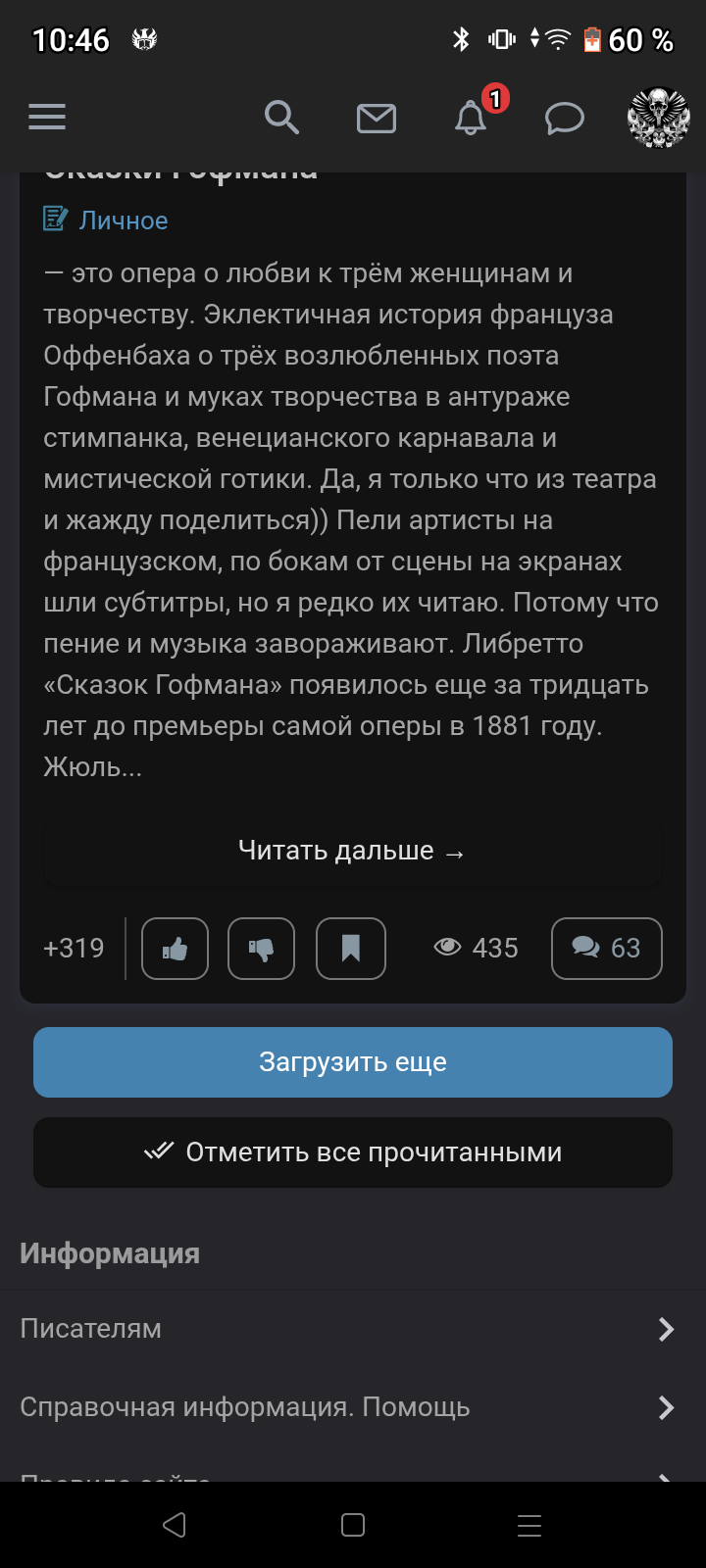Open the Личное category link
706x1568 pixels.
pos(123,220)
